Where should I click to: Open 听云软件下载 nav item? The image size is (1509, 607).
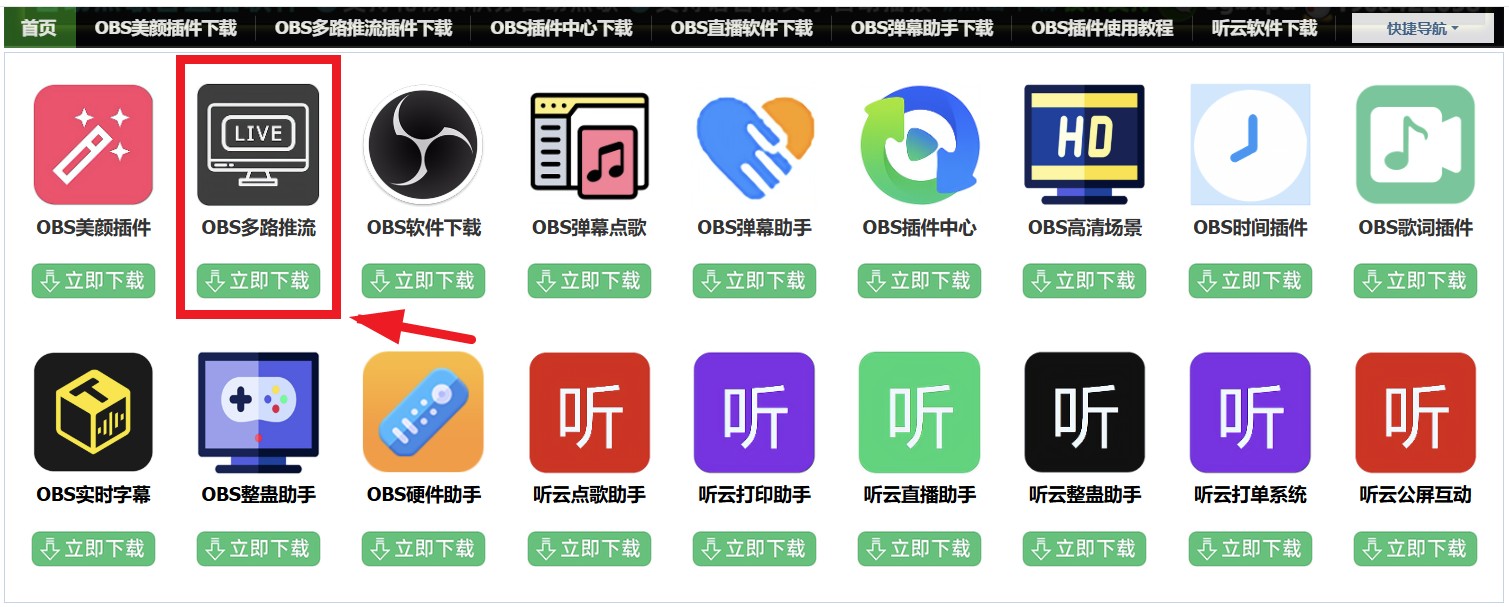(x=1264, y=28)
